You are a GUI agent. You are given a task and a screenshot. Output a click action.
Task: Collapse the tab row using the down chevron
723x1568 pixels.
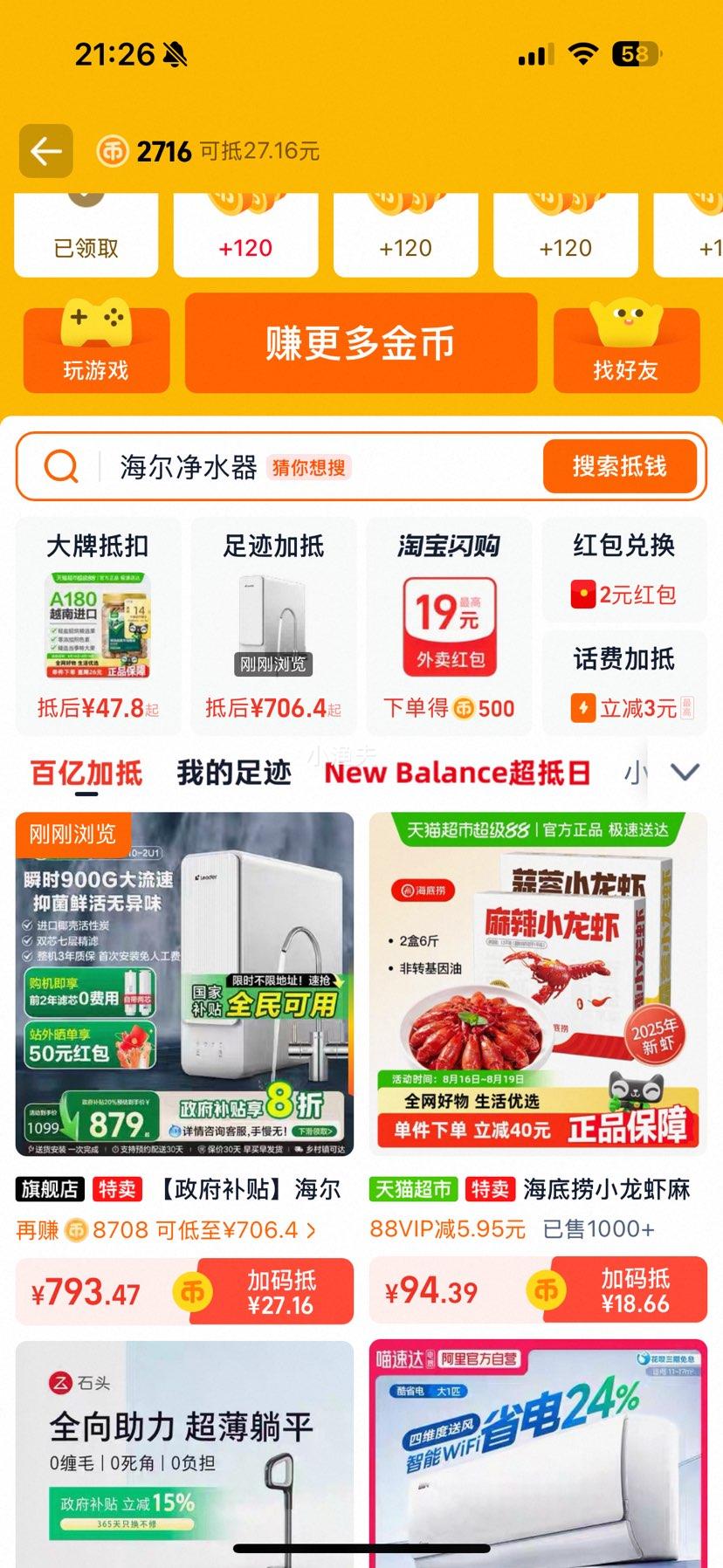coord(686,771)
